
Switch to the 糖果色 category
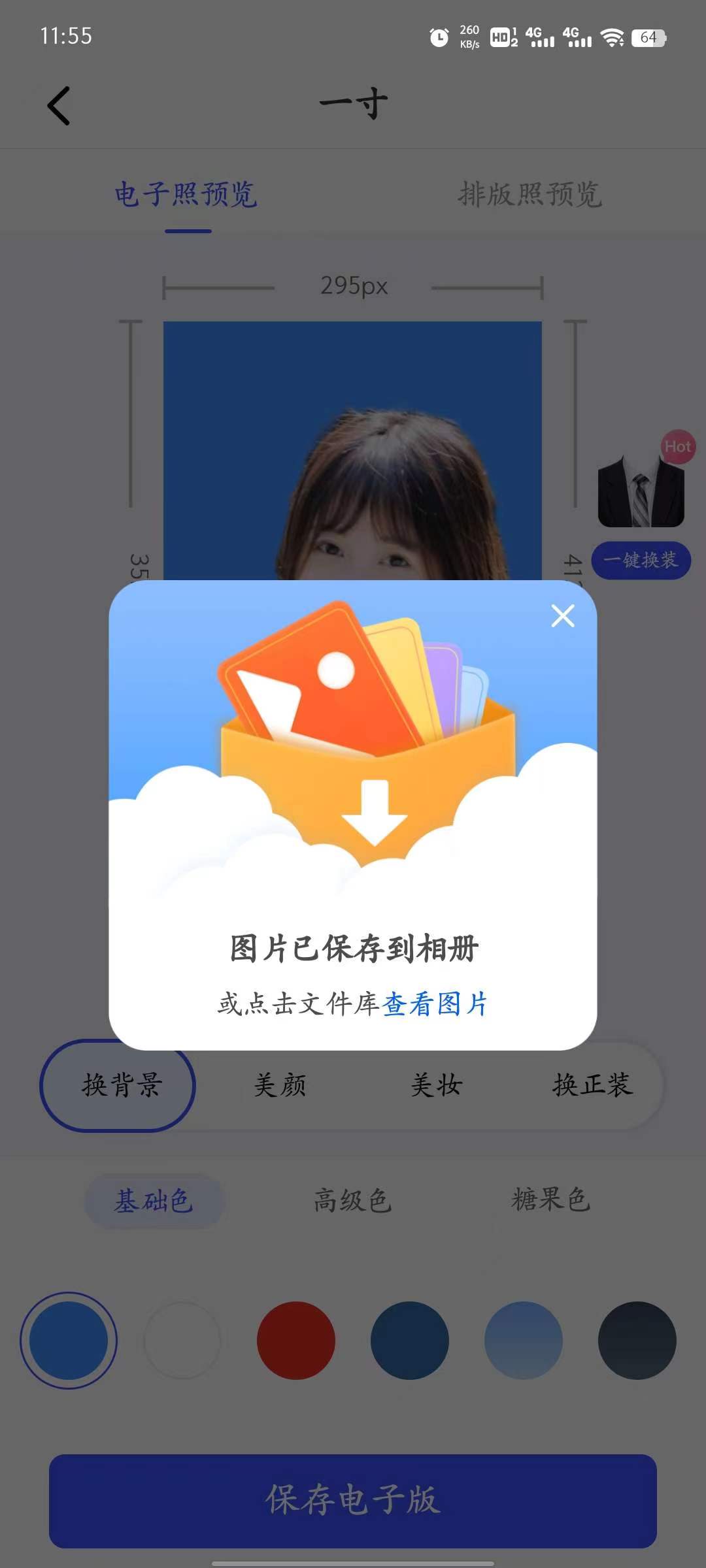pos(551,1200)
